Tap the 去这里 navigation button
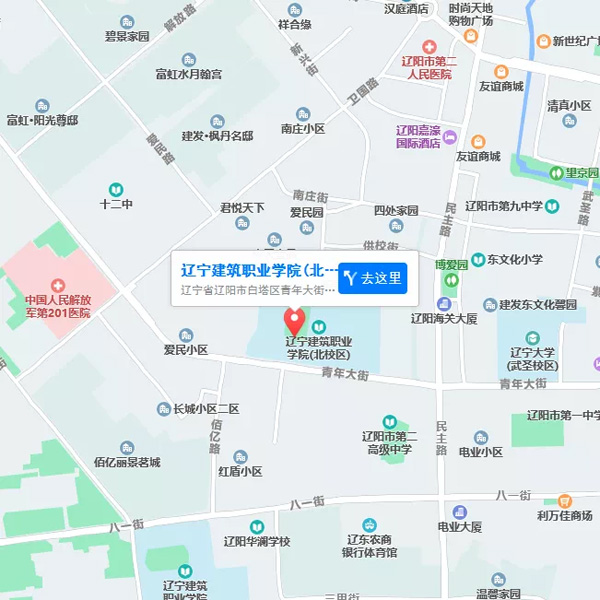This screenshot has width=600, height=600. pos(373,278)
